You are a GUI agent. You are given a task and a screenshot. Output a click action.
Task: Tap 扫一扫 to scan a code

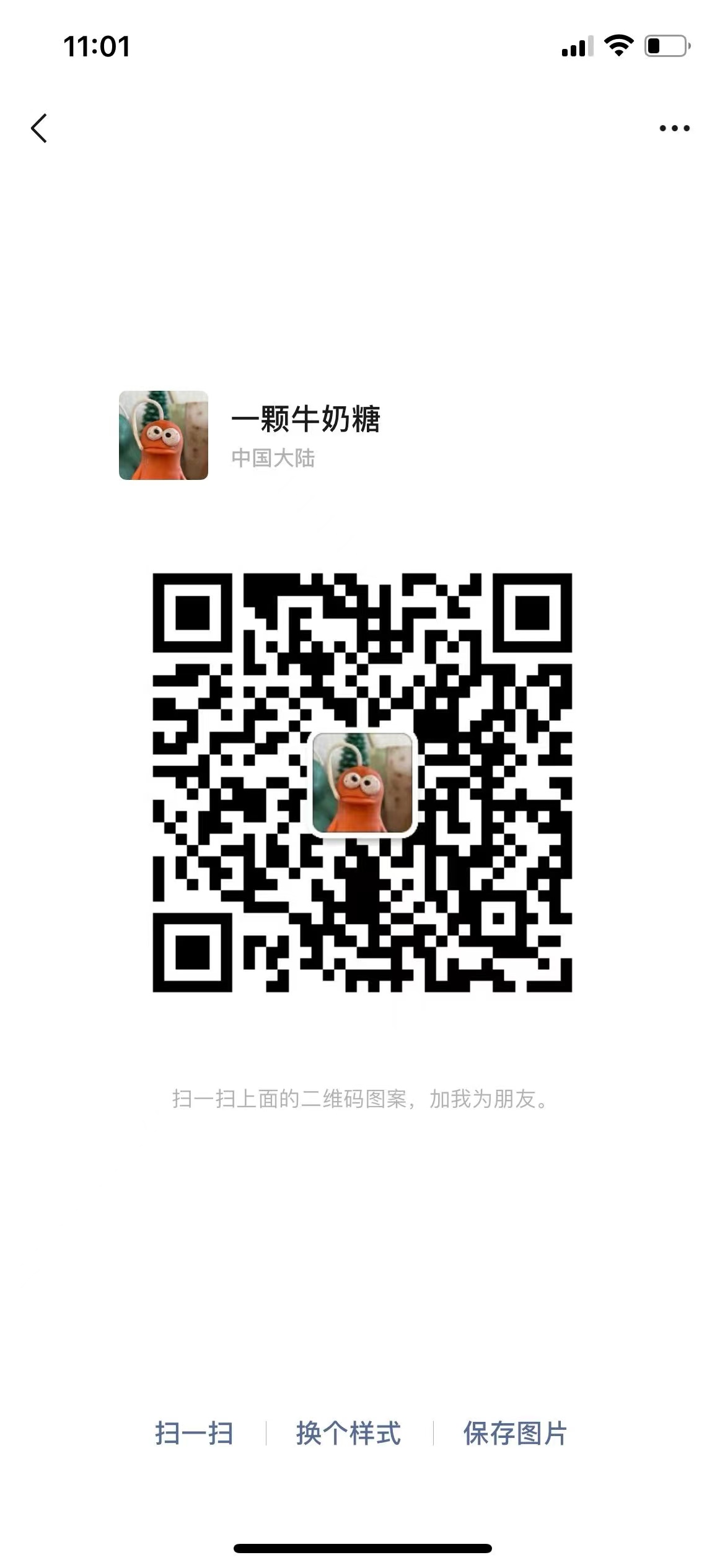pos(194,1433)
